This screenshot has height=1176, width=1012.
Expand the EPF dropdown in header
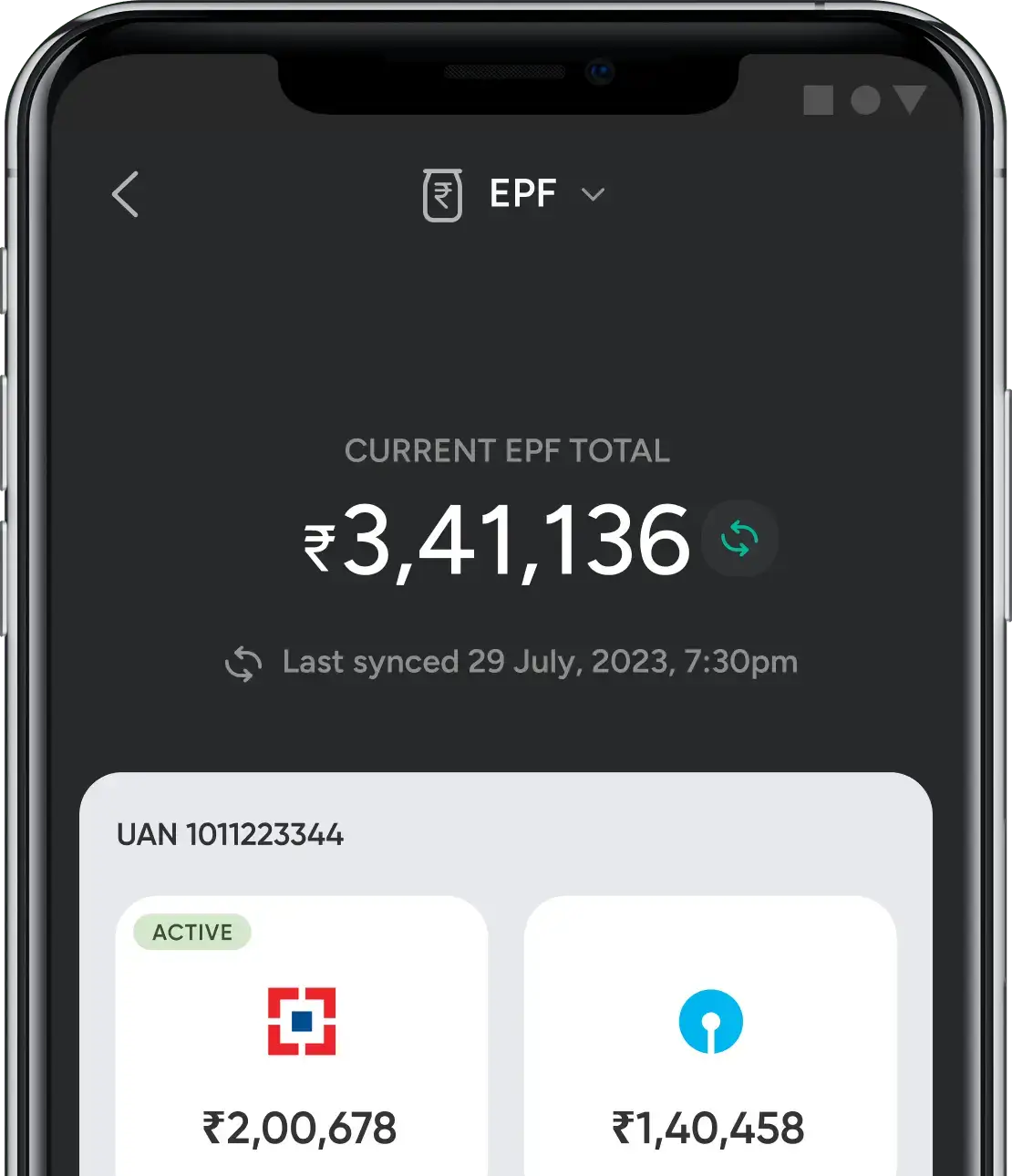pyautogui.click(x=594, y=194)
